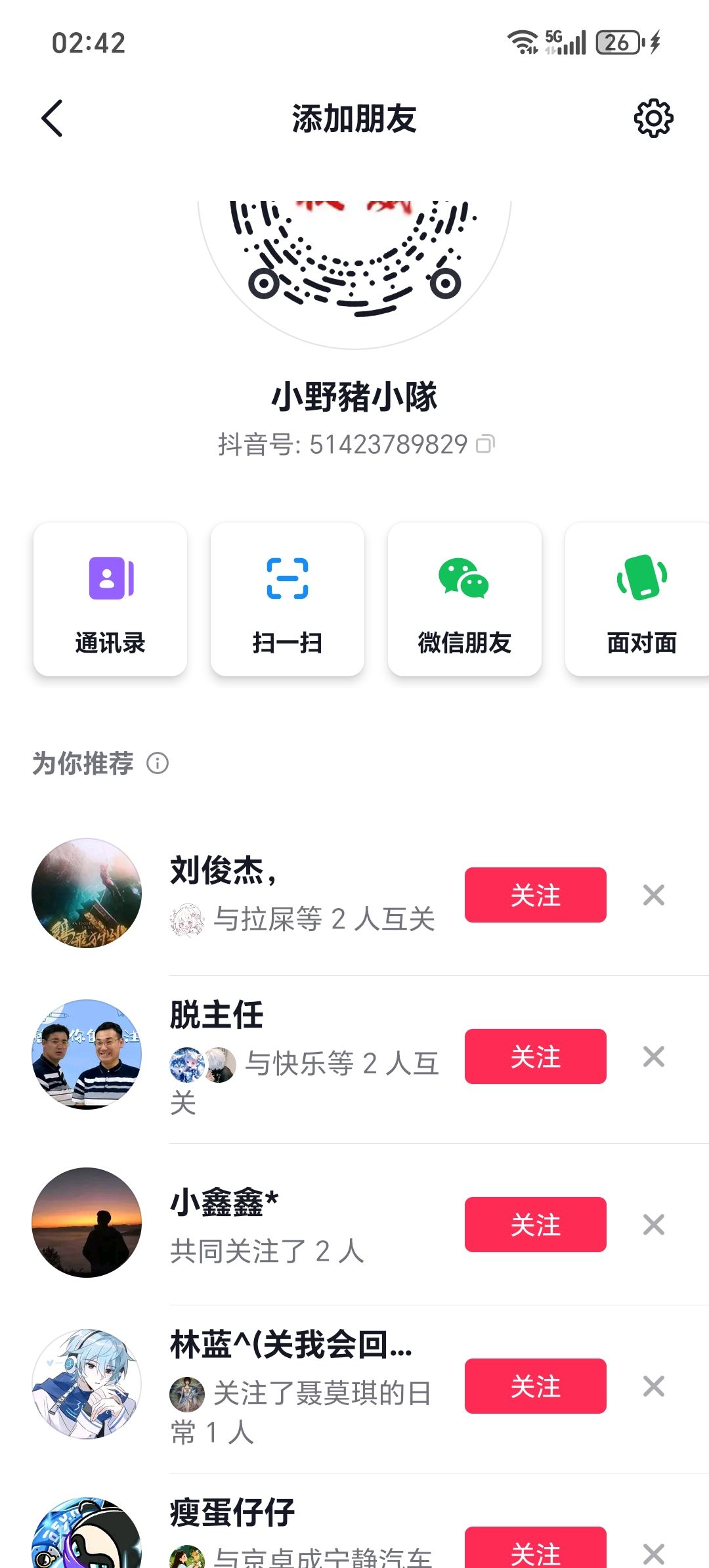Dismiss the 瘦蛋仔仔 recommendation
This screenshot has height=1568, width=709.
tap(654, 1553)
